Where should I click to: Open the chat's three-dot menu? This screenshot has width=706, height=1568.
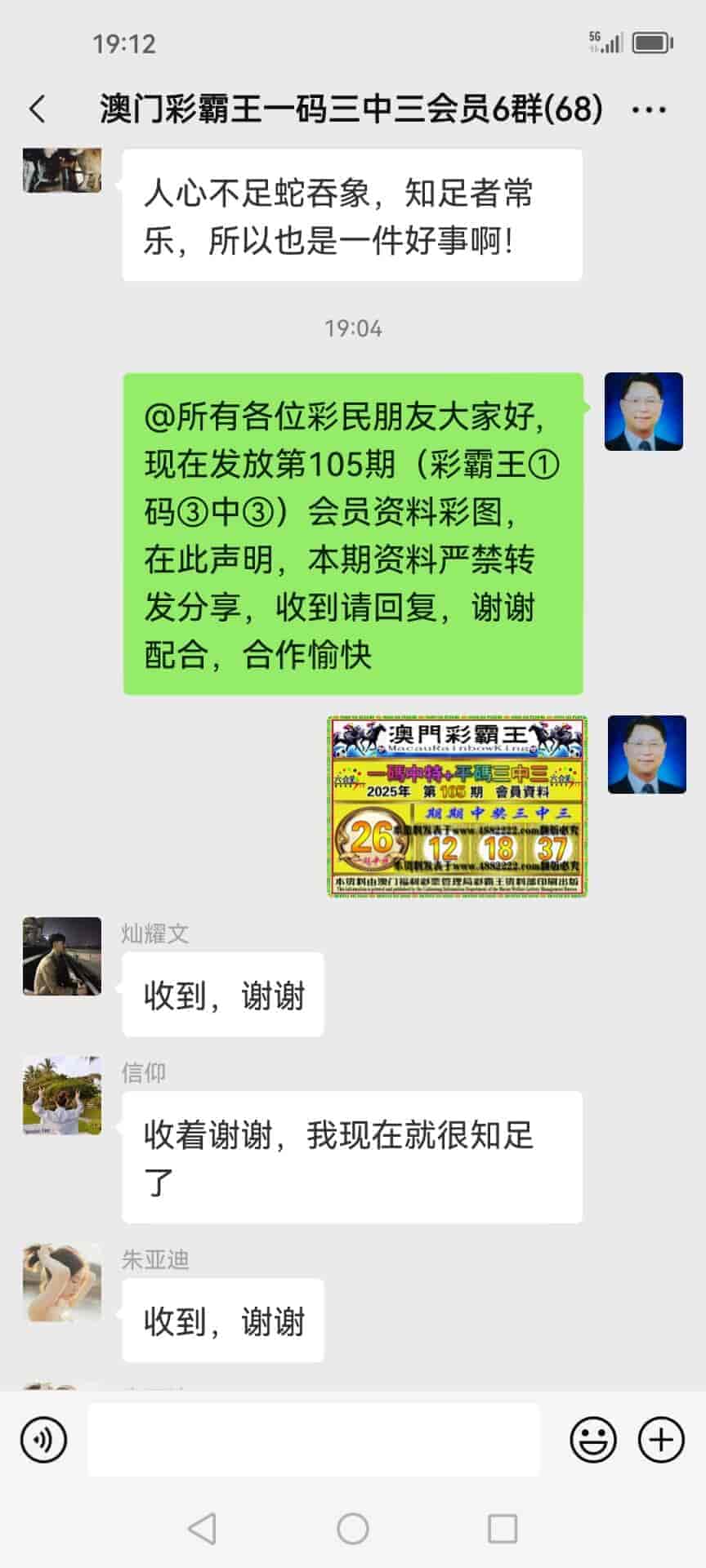coord(650,109)
